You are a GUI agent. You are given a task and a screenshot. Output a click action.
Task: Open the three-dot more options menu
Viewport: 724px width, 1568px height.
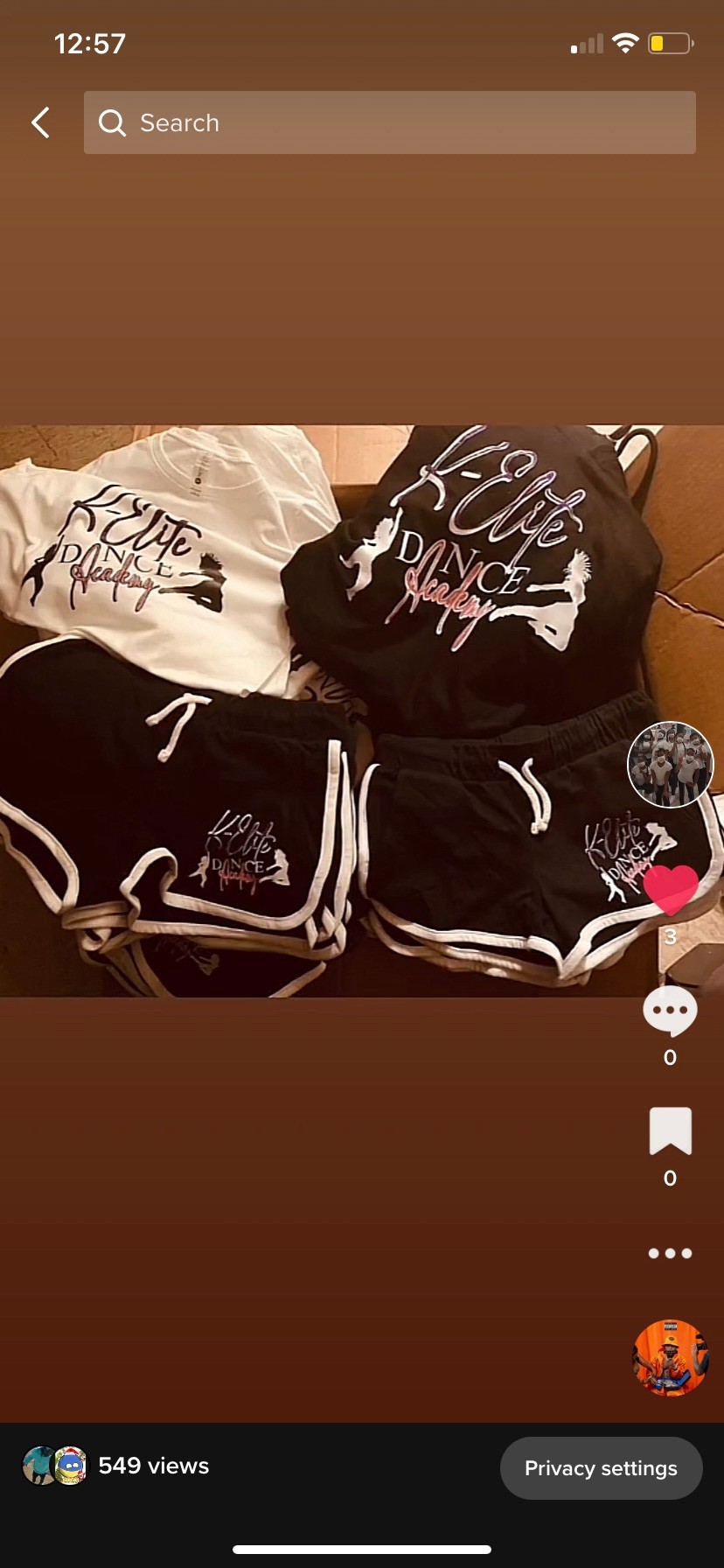pos(670,1253)
